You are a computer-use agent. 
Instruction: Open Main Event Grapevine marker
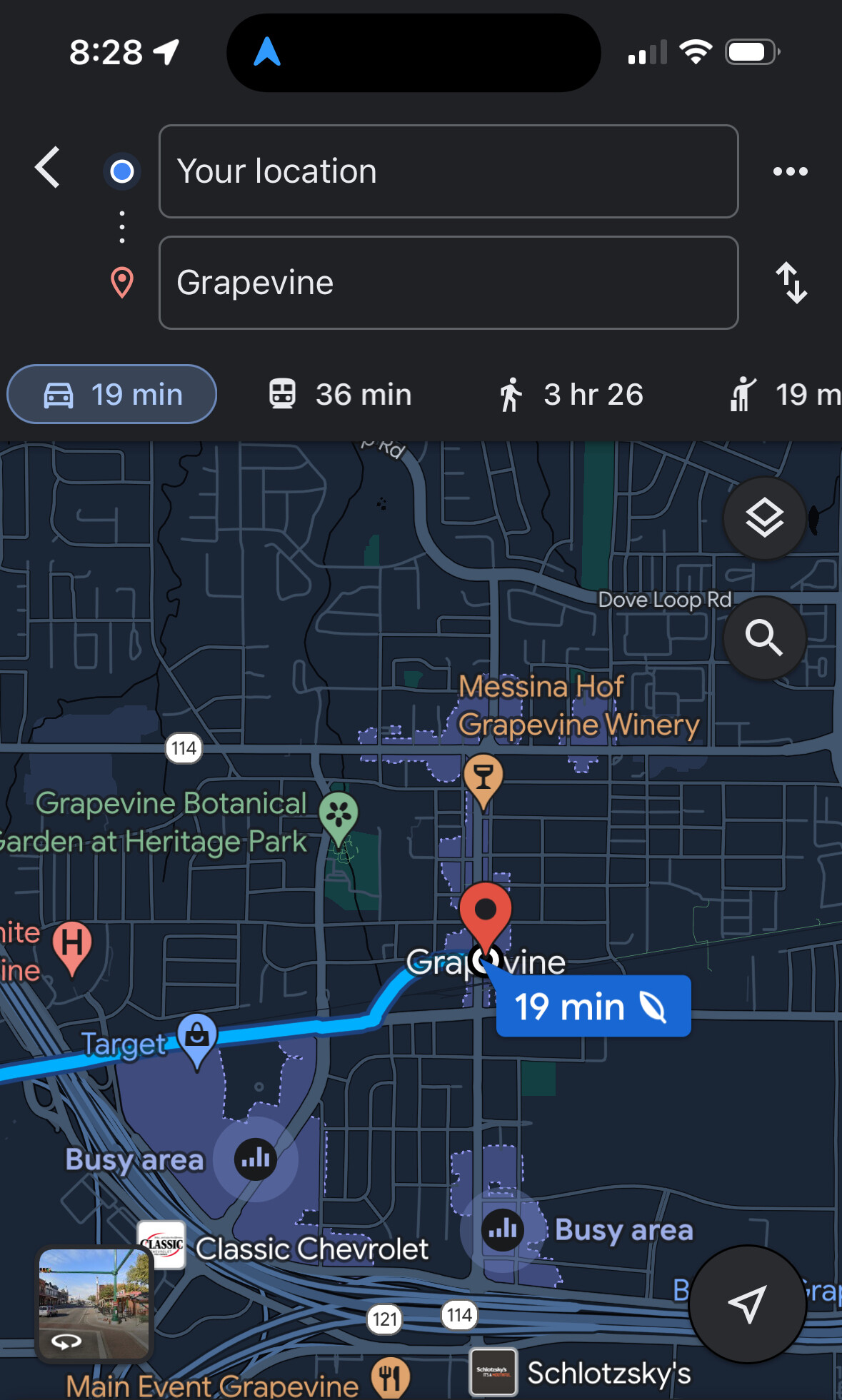[390, 1376]
